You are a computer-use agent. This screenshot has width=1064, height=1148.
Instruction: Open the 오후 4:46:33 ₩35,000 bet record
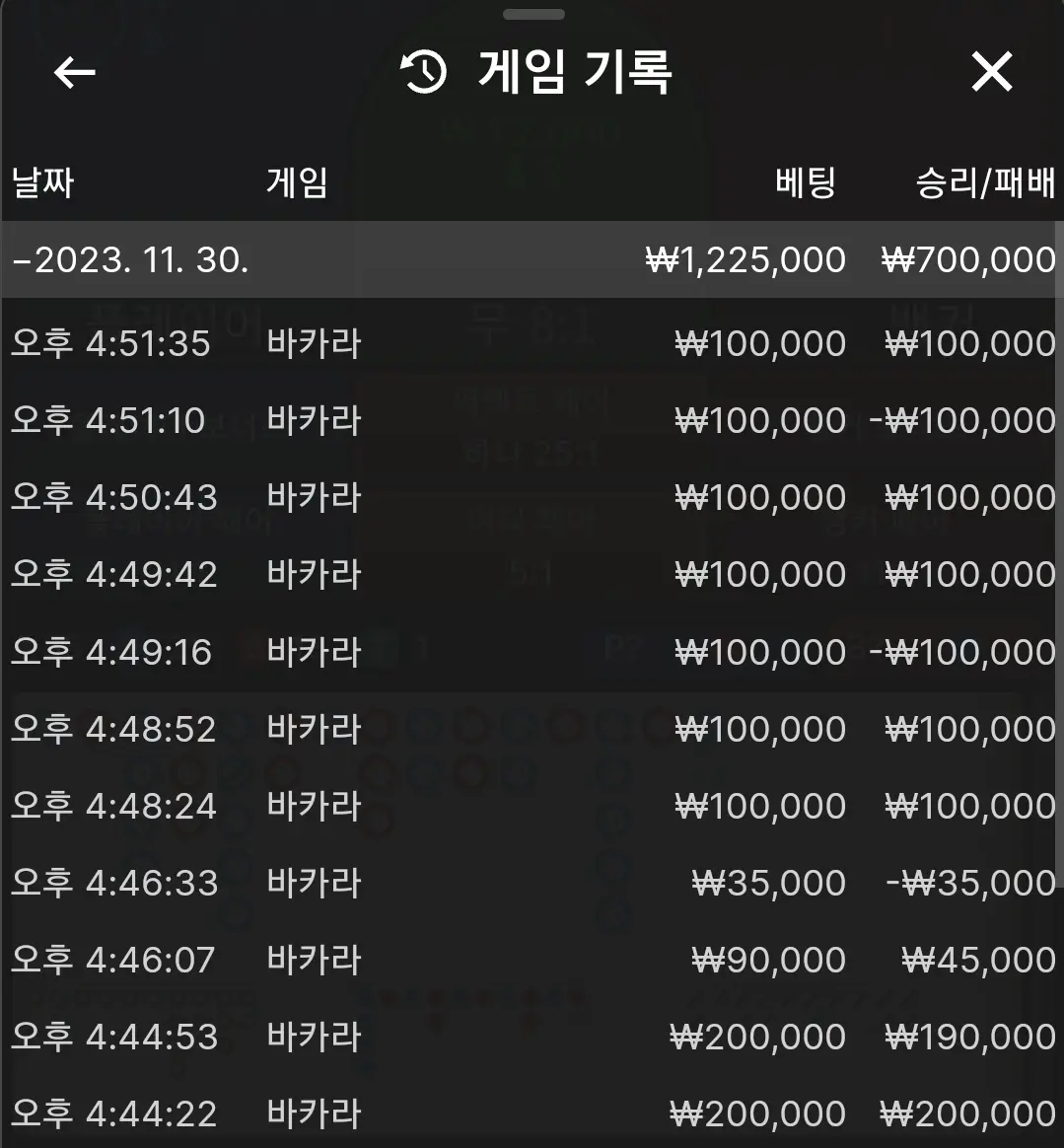click(x=532, y=883)
